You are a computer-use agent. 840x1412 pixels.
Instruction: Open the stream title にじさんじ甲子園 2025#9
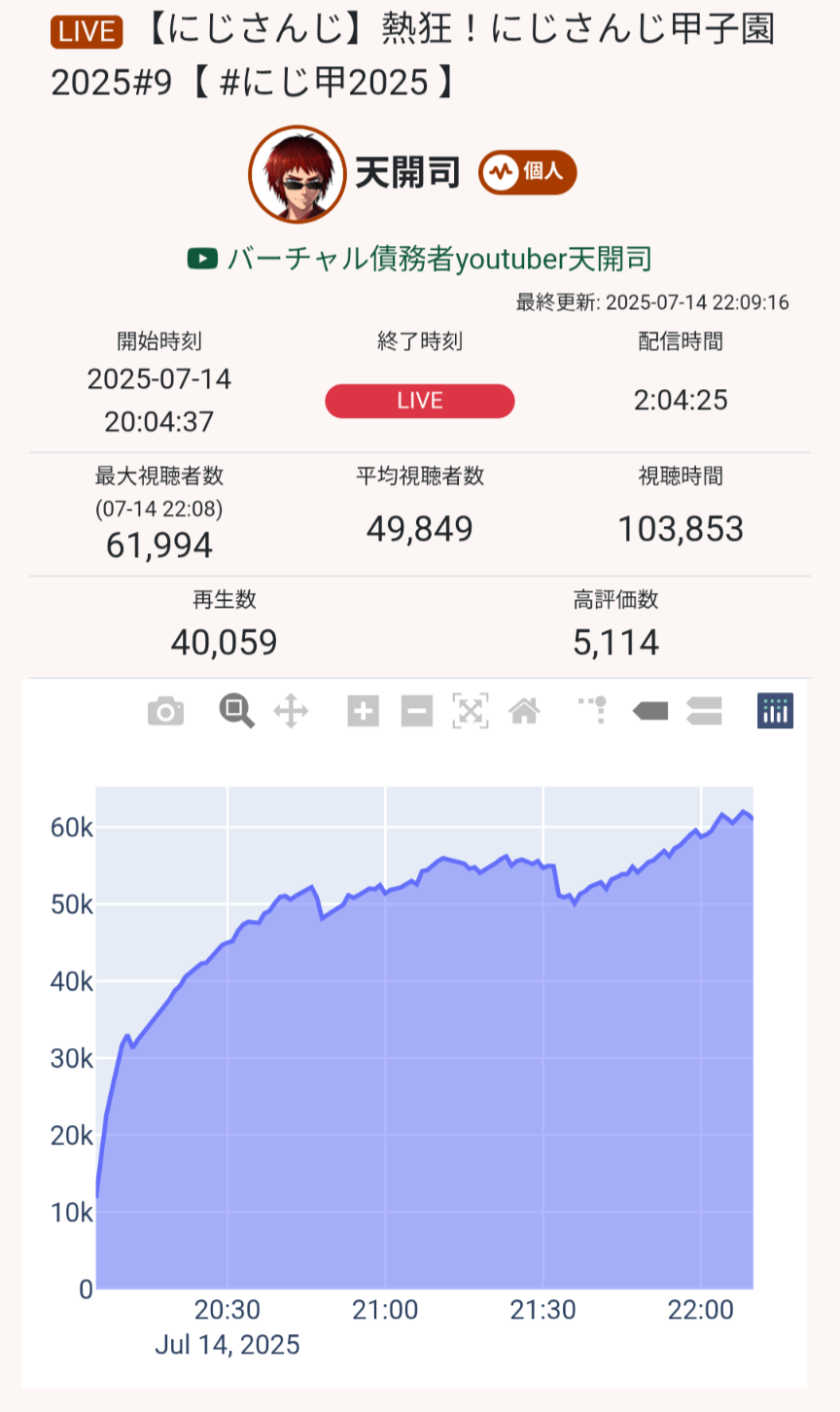[412, 56]
